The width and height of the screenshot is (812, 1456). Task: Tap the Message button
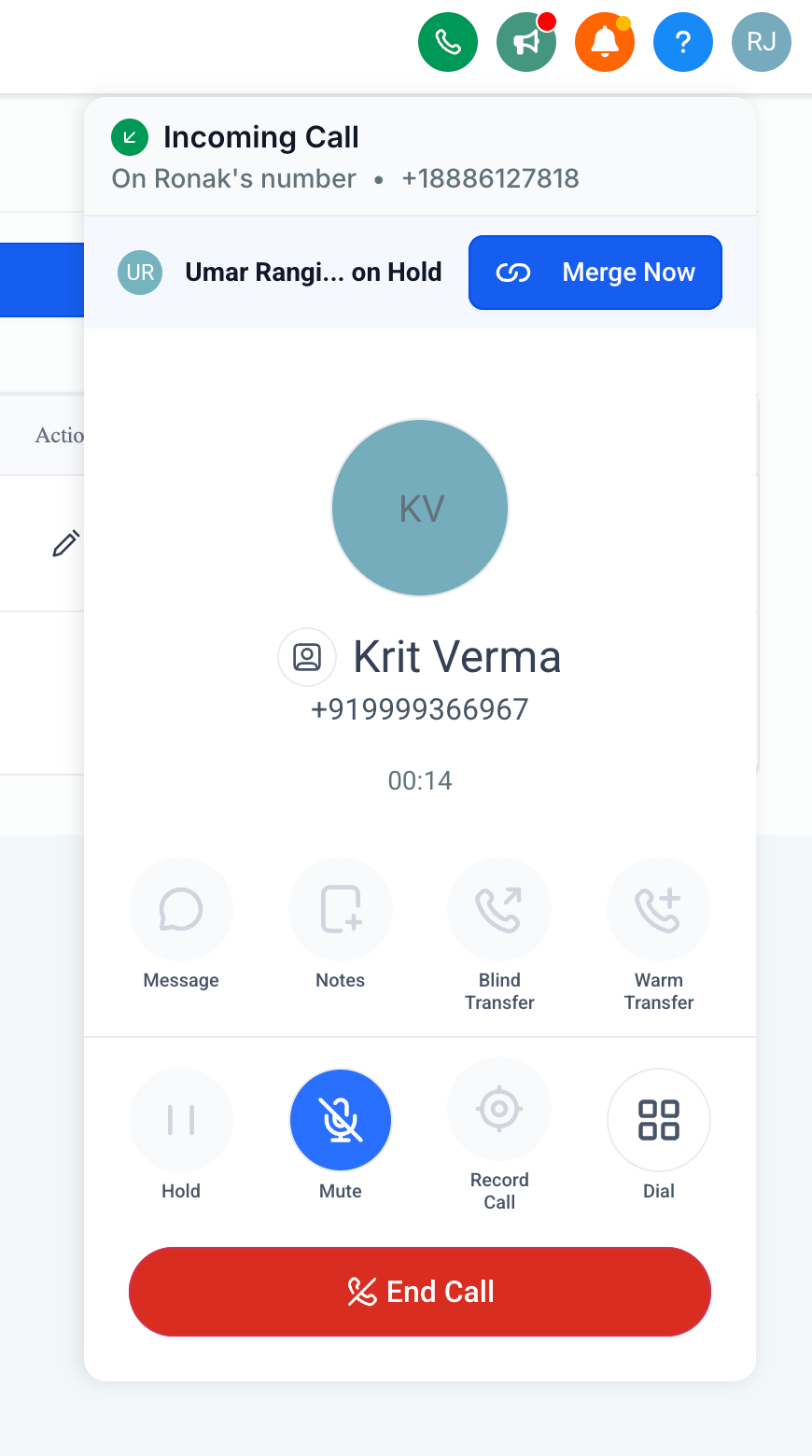(x=181, y=910)
